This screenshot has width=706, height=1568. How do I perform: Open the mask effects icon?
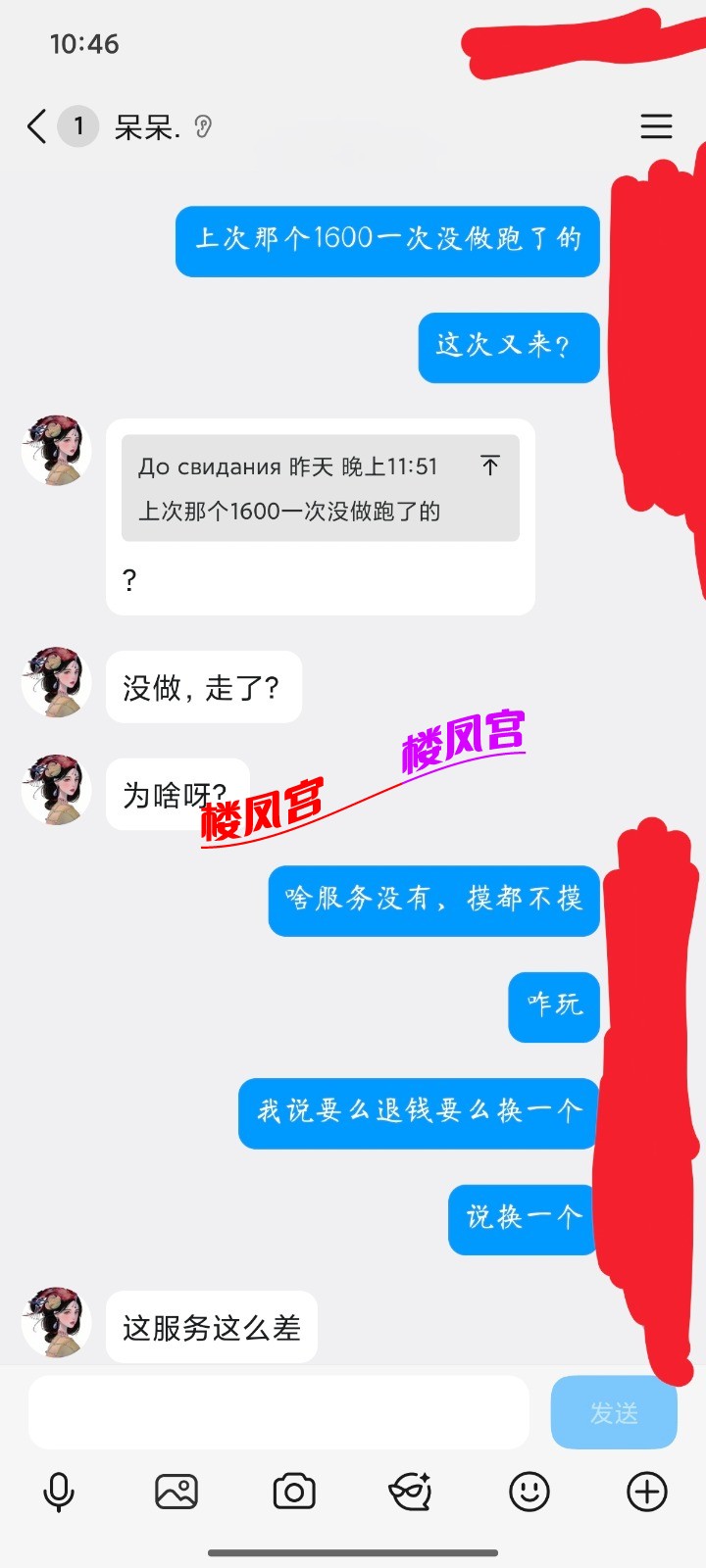[411, 1492]
